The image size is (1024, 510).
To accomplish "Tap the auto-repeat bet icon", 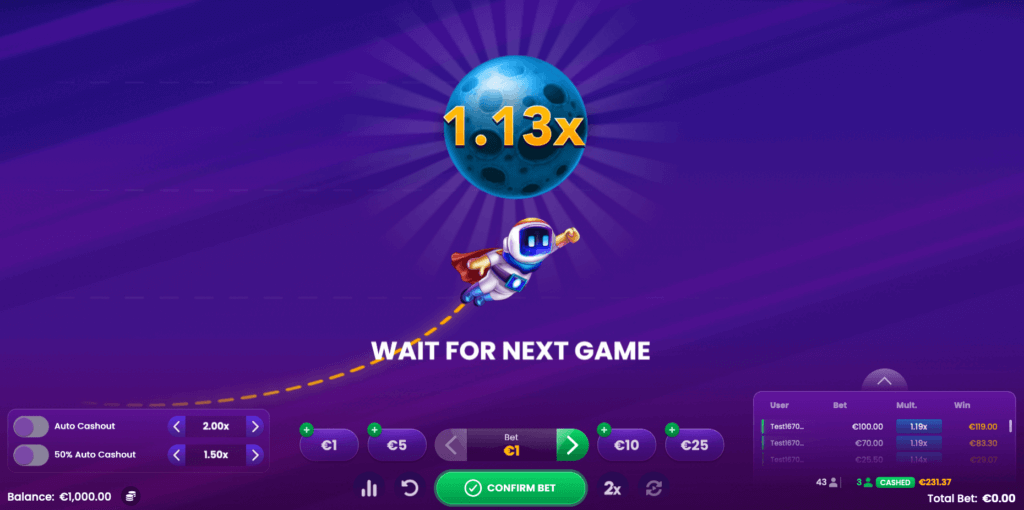I will point(652,488).
